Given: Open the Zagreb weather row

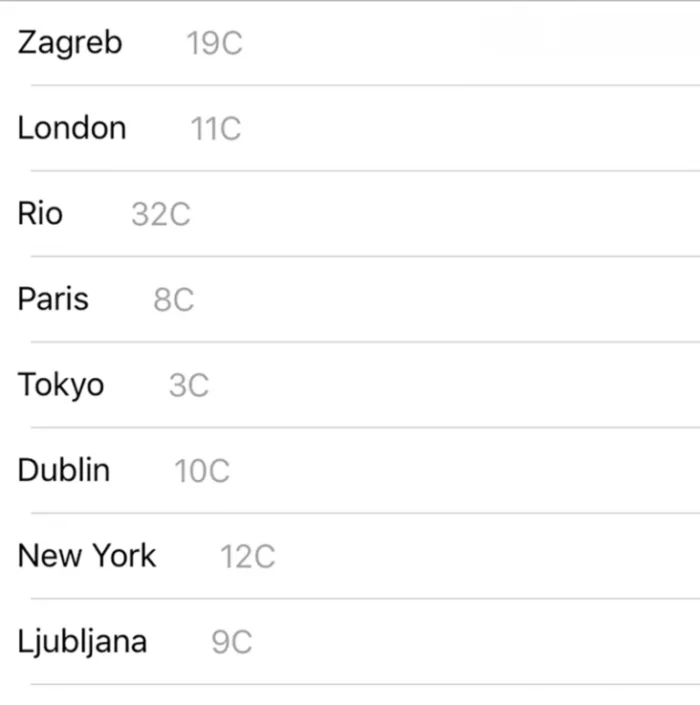Looking at the screenshot, I should pyautogui.click(x=70, y=43).
